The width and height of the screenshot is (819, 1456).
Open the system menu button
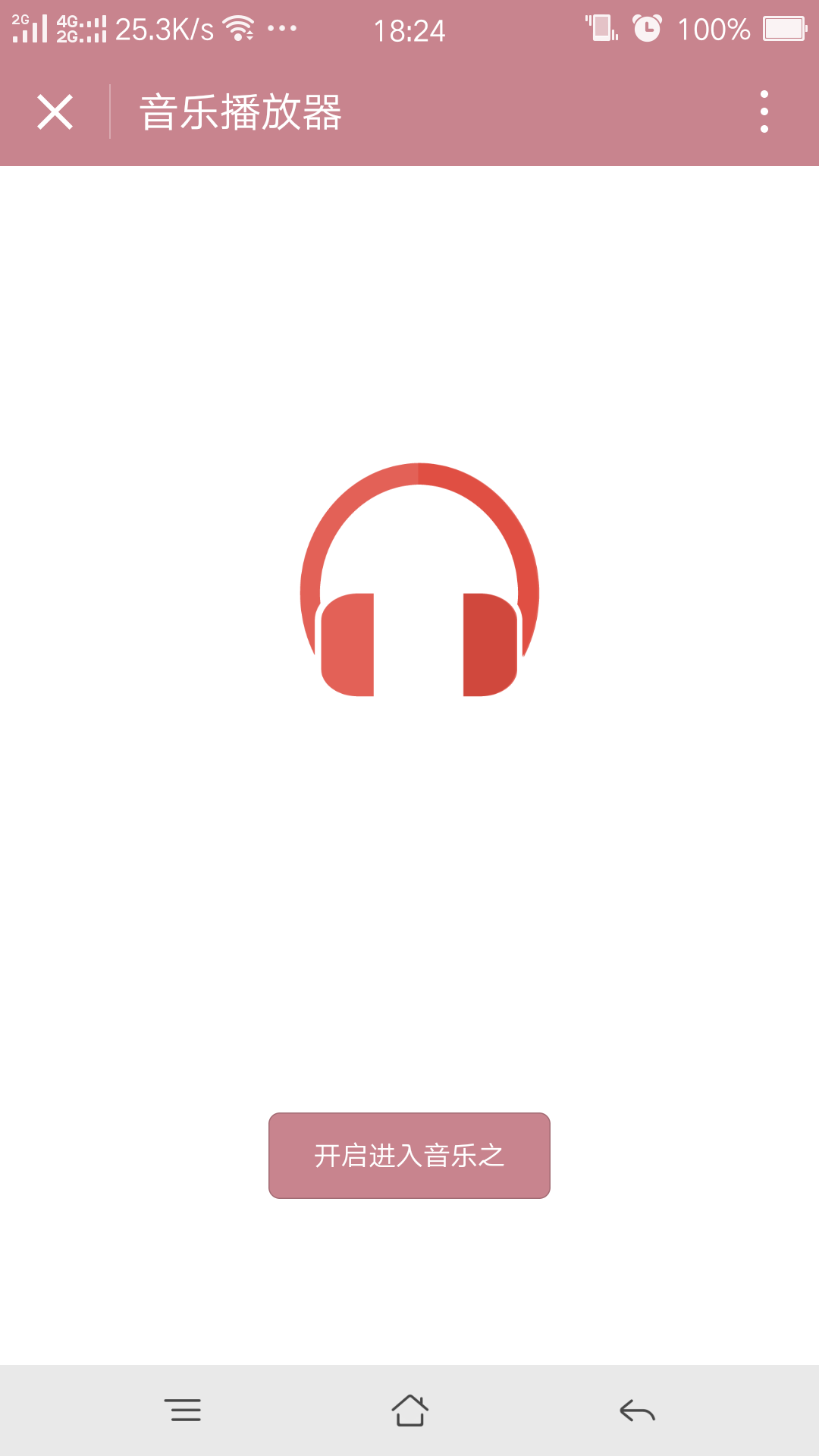(x=183, y=1410)
